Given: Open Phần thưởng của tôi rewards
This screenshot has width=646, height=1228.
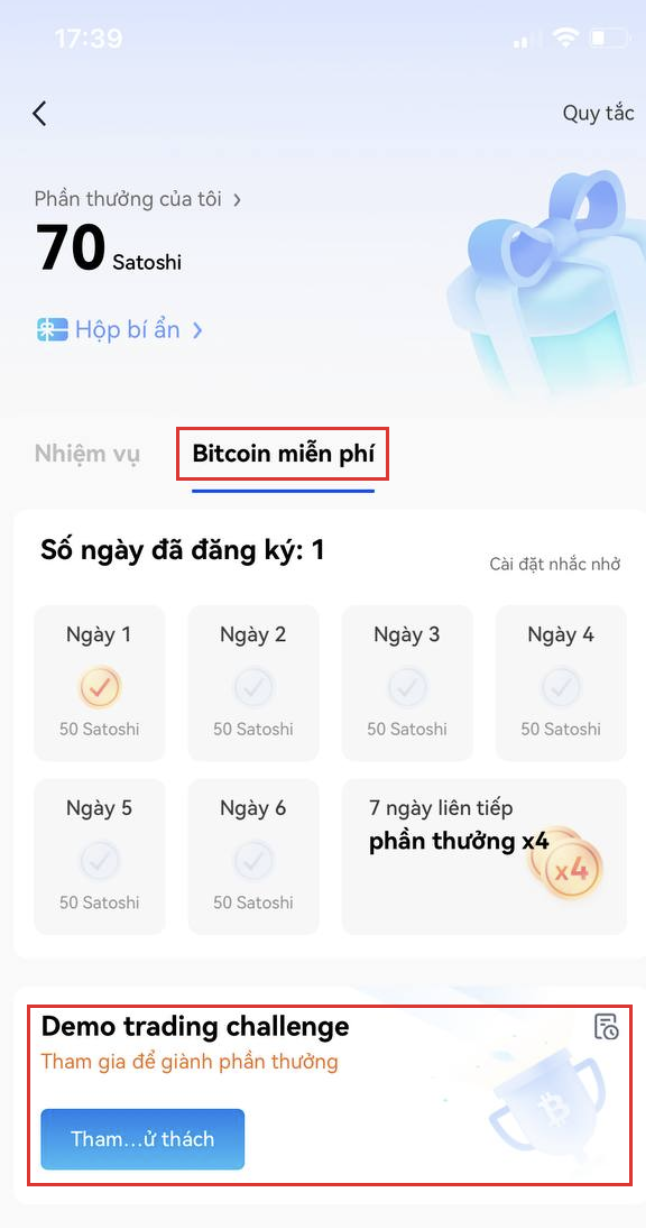Looking at the screenshot, I should [x=138, y=199].
